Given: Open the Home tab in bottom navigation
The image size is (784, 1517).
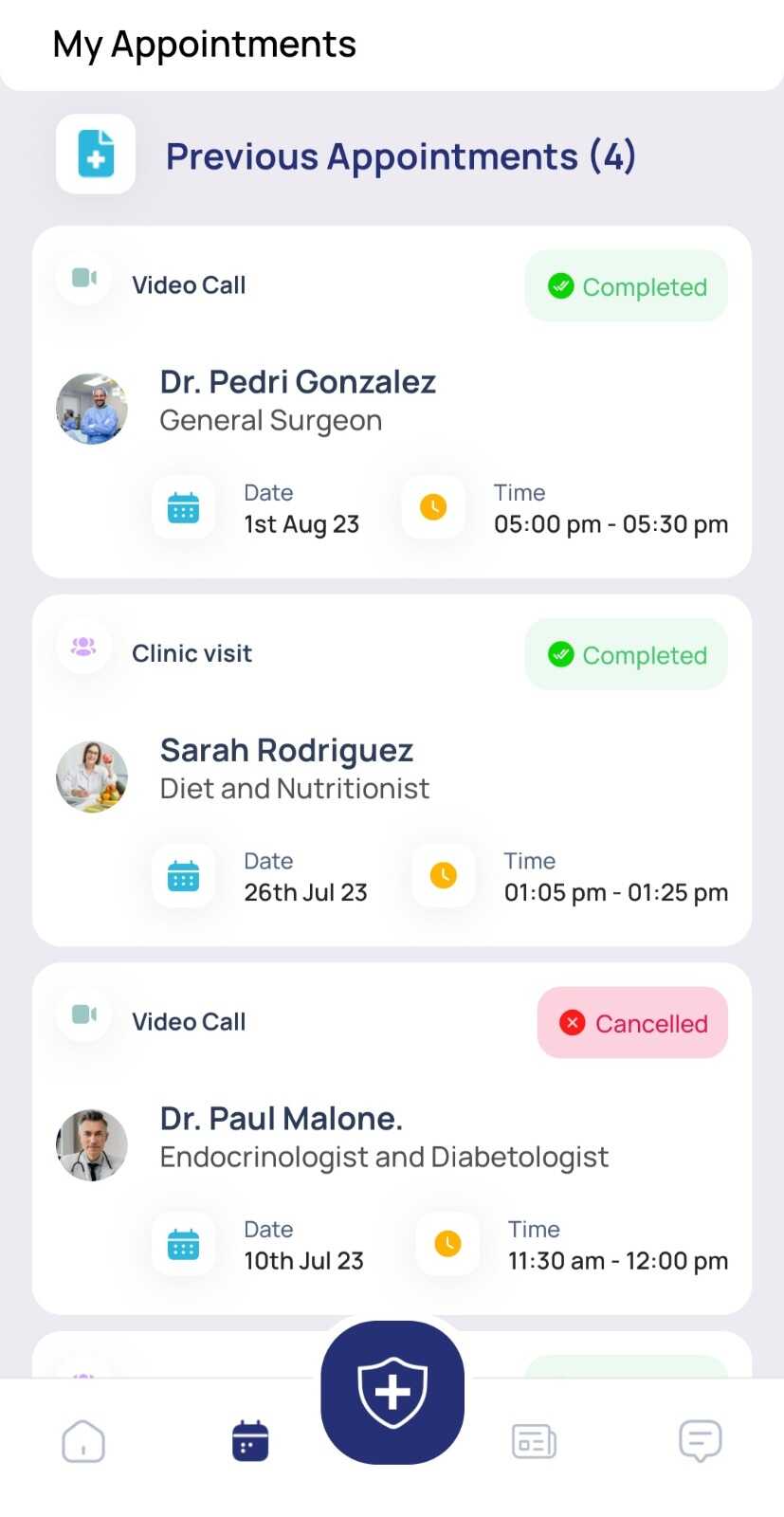Looking at the screenshot, I should pos(83,1440).
